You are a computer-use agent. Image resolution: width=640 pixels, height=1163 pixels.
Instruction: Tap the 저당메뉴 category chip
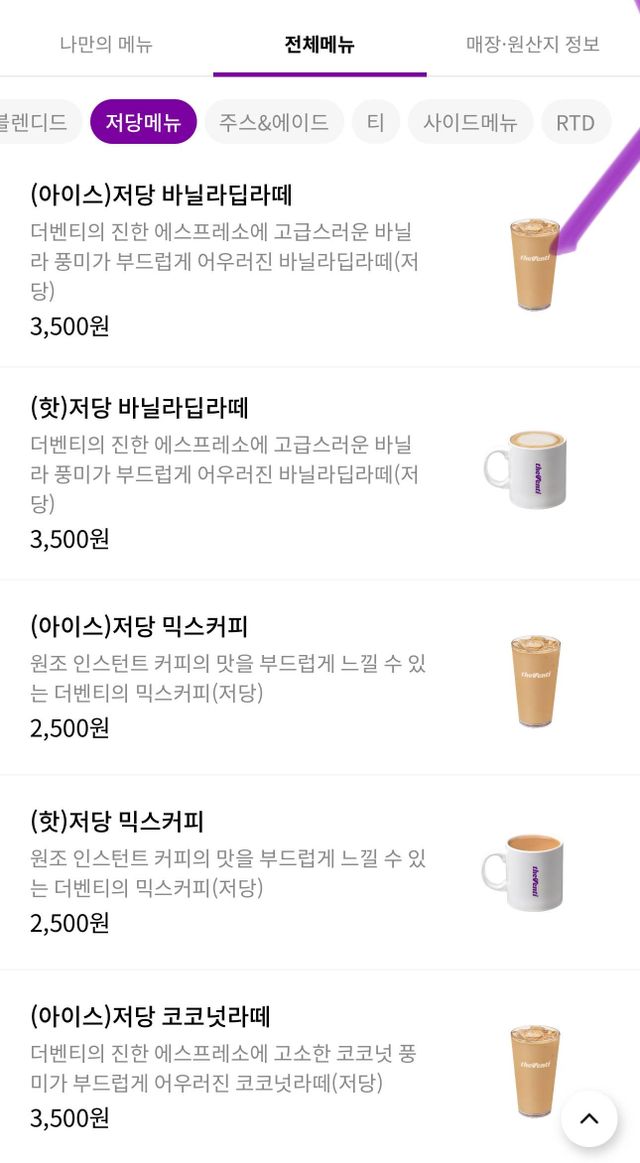[143, 122]
